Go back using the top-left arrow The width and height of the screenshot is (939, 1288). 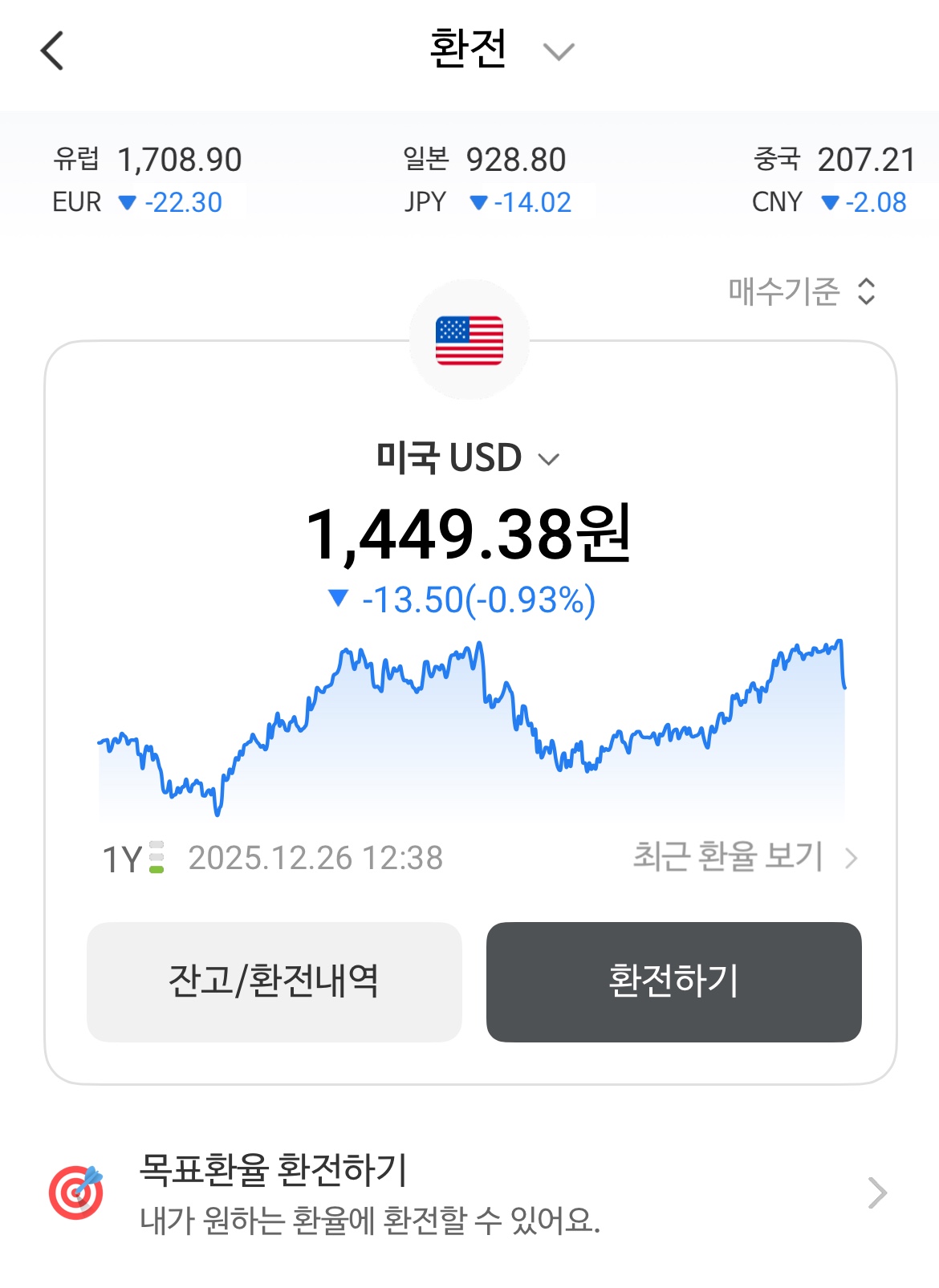(x=52, y=51)
